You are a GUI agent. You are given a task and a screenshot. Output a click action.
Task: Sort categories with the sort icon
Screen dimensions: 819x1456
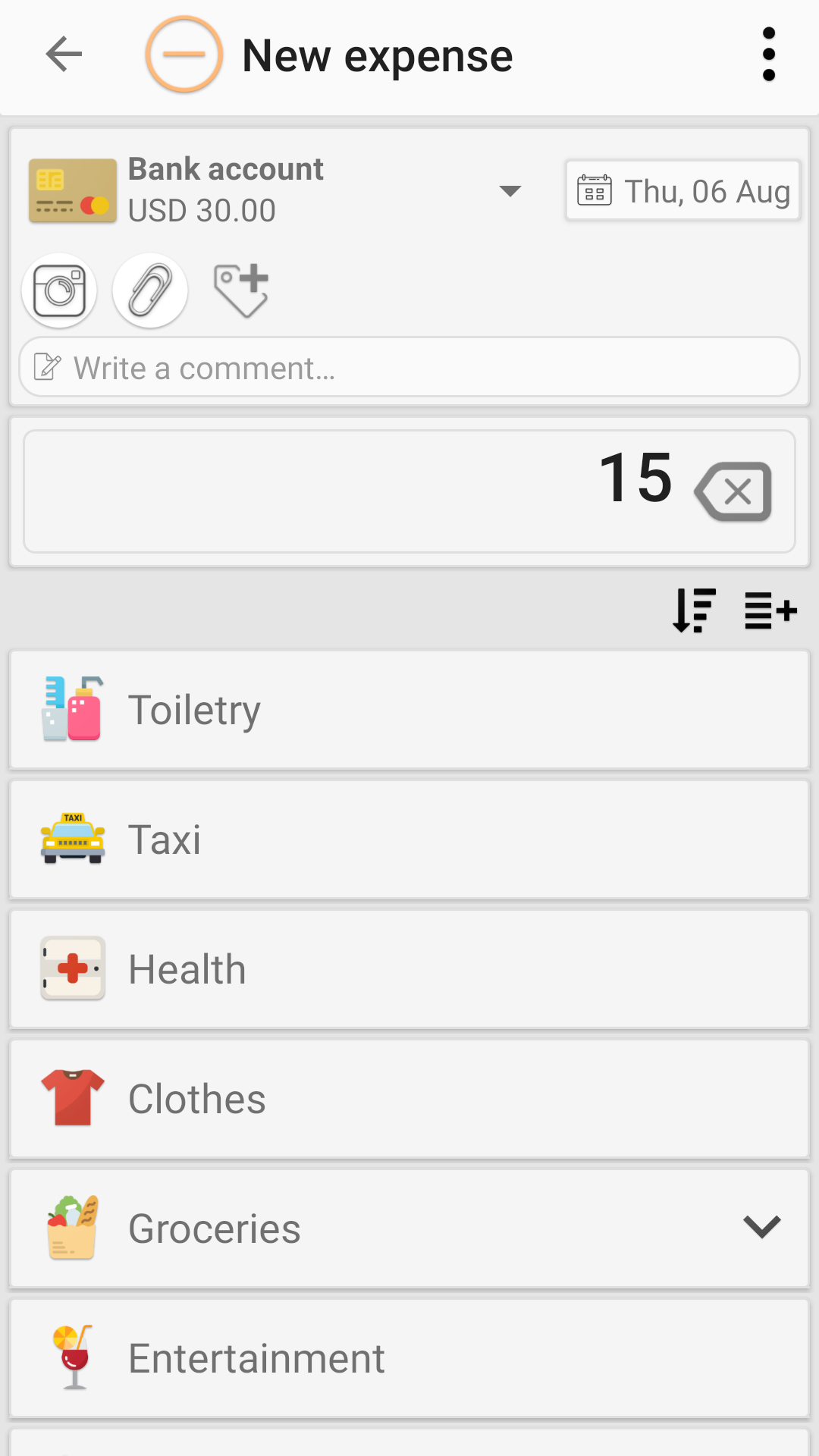(x=692, y=610)
